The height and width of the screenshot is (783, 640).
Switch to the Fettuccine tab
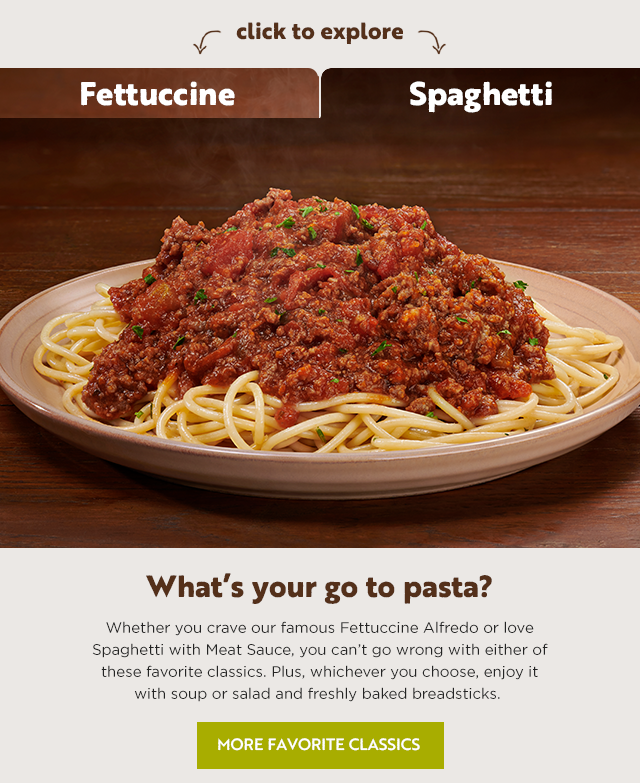tap(158, 94)
